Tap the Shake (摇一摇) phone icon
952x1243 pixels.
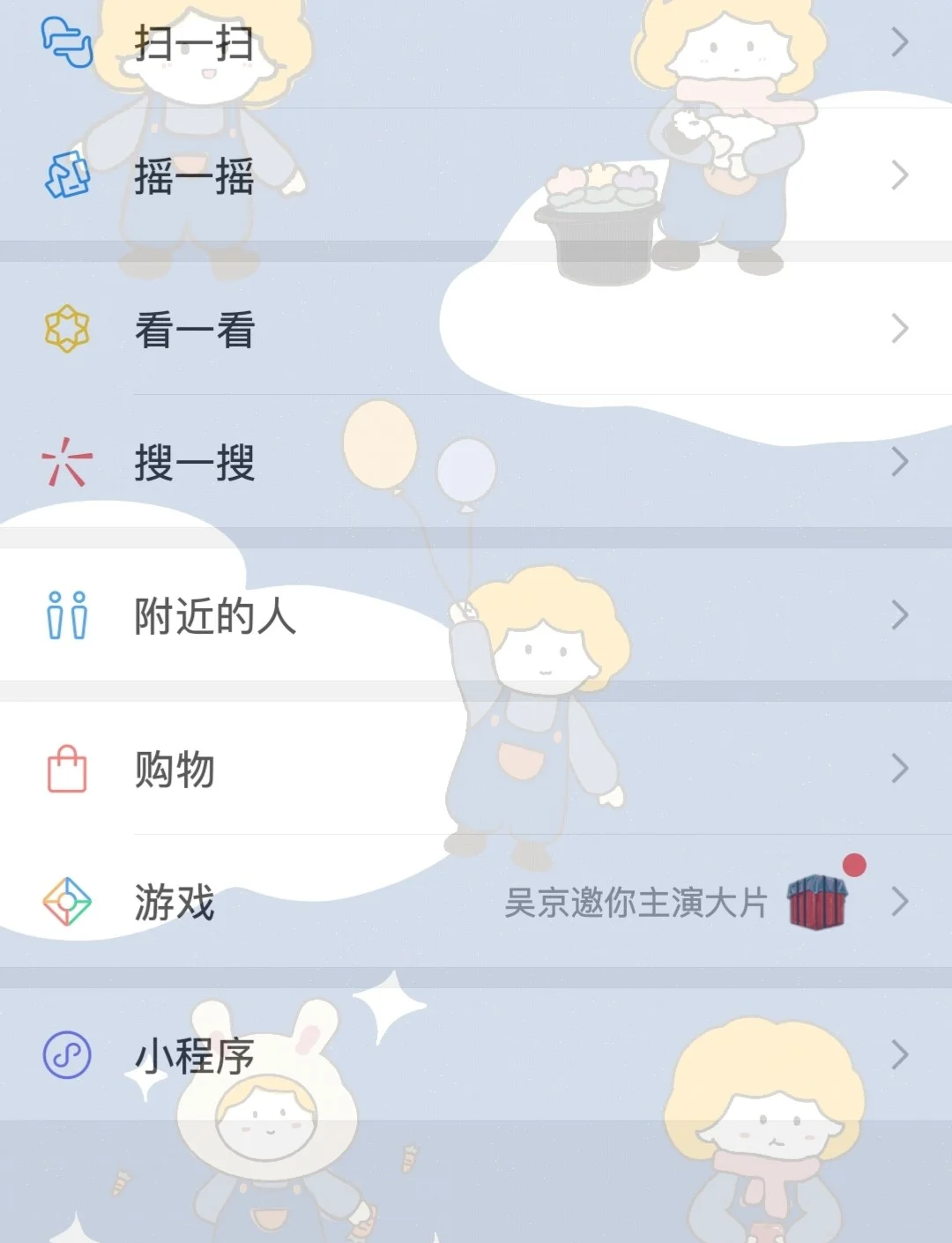[x=65, y=176]
